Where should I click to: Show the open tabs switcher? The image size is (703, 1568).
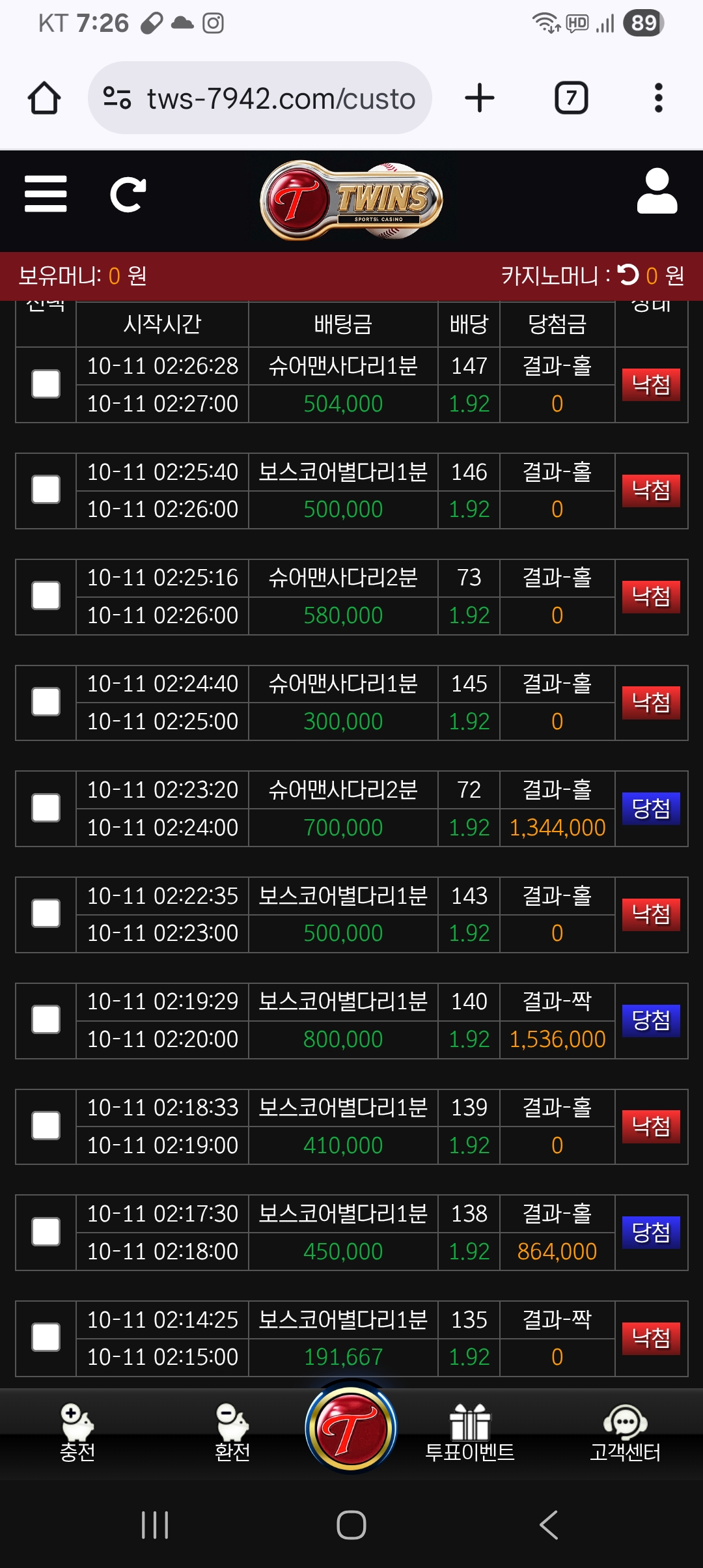point(571,98)
